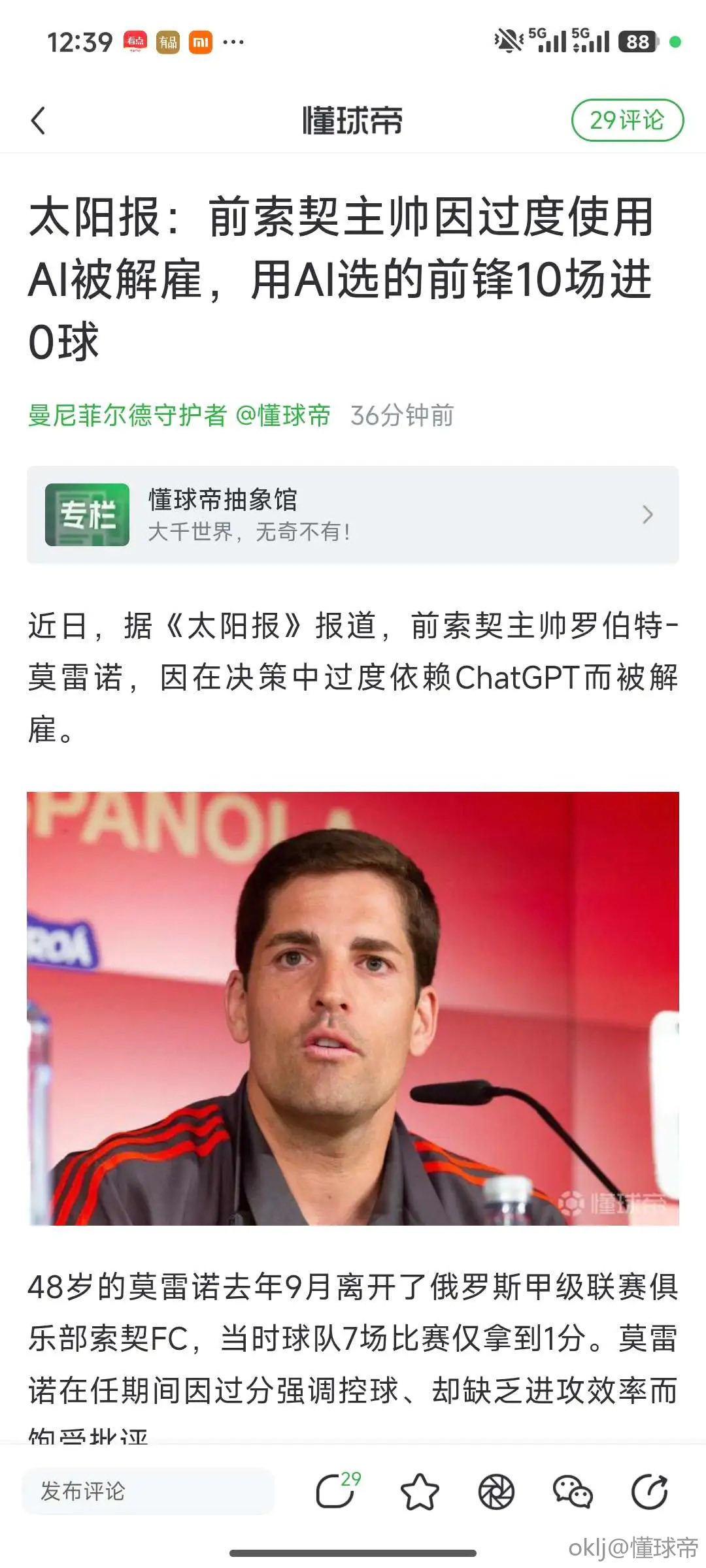Go back using the top-left arrow
The image size is (706, 1568).
coord(39,121)
